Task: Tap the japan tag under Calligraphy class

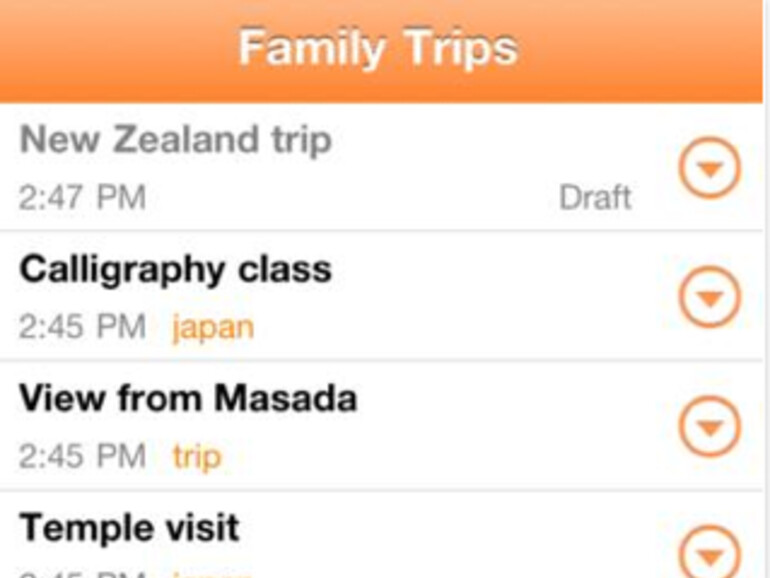Action: (x=213, y=327)
